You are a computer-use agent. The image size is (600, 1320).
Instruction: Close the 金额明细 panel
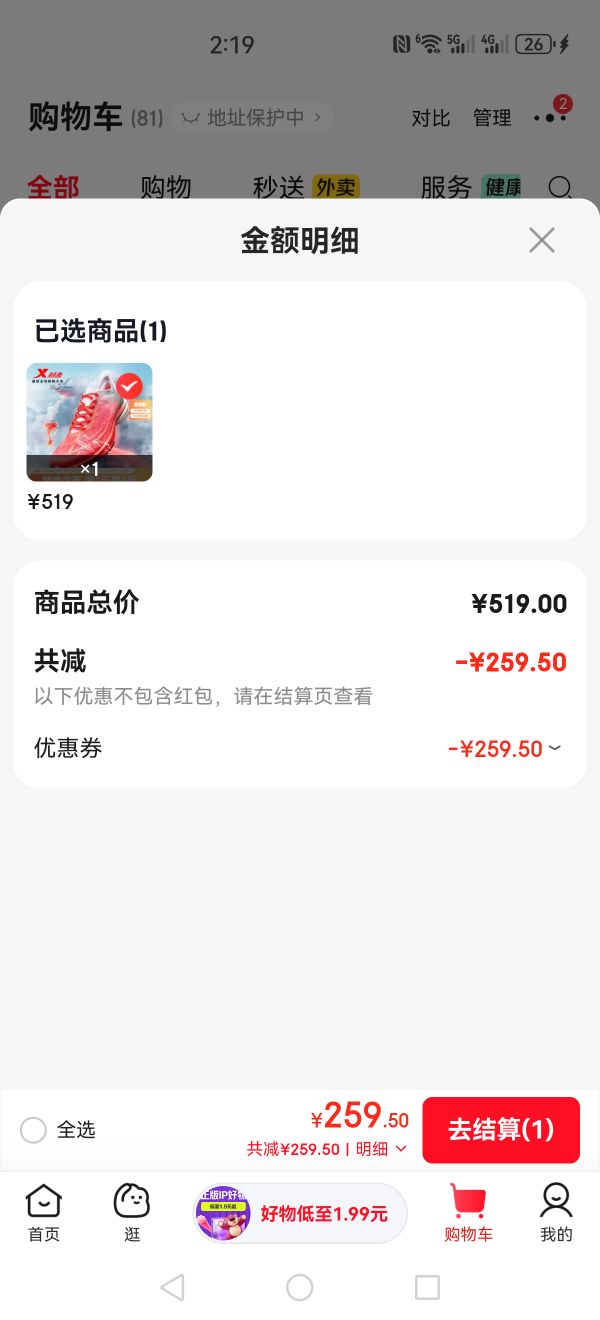point(541,240)
